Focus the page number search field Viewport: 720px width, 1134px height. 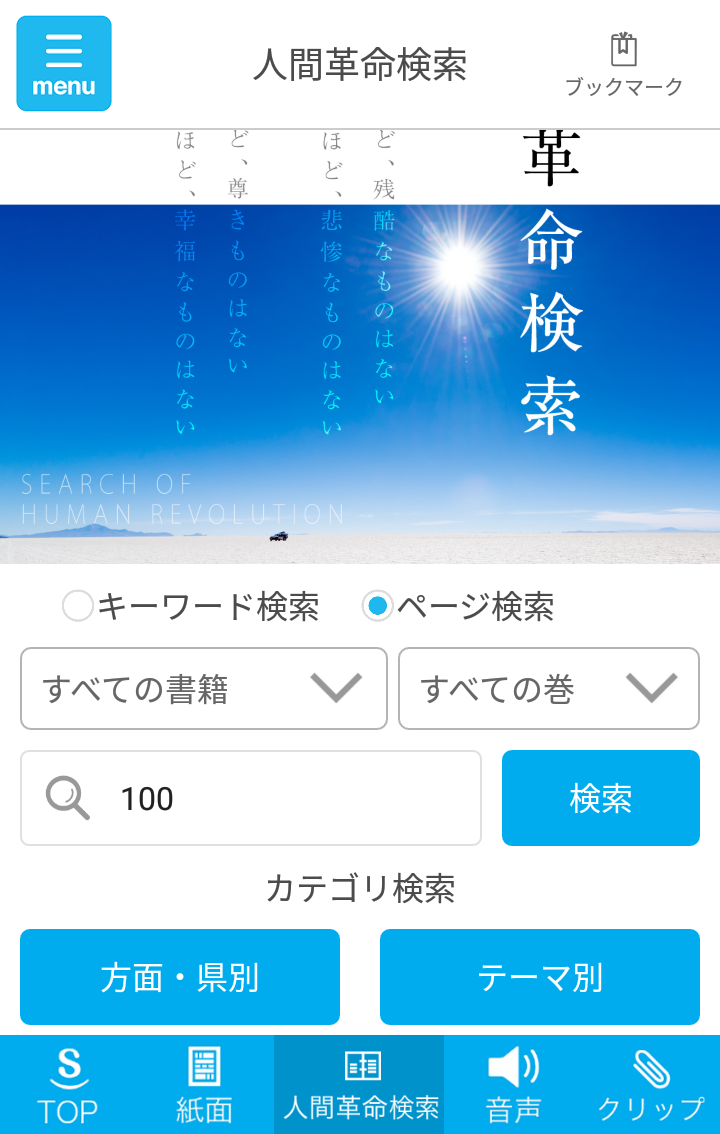(280, 798)
